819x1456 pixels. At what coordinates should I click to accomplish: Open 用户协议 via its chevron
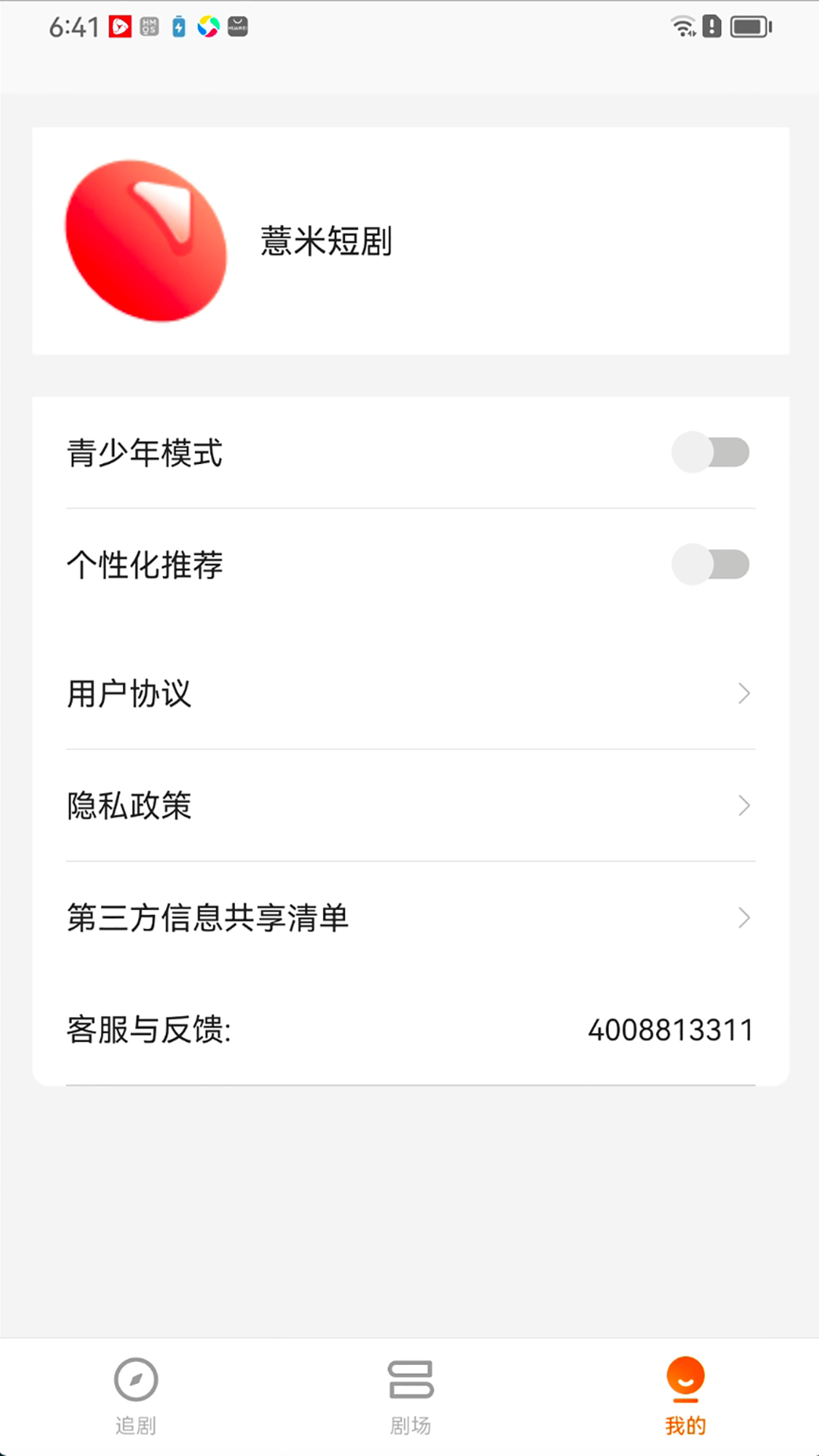click(x=743, y=693)
